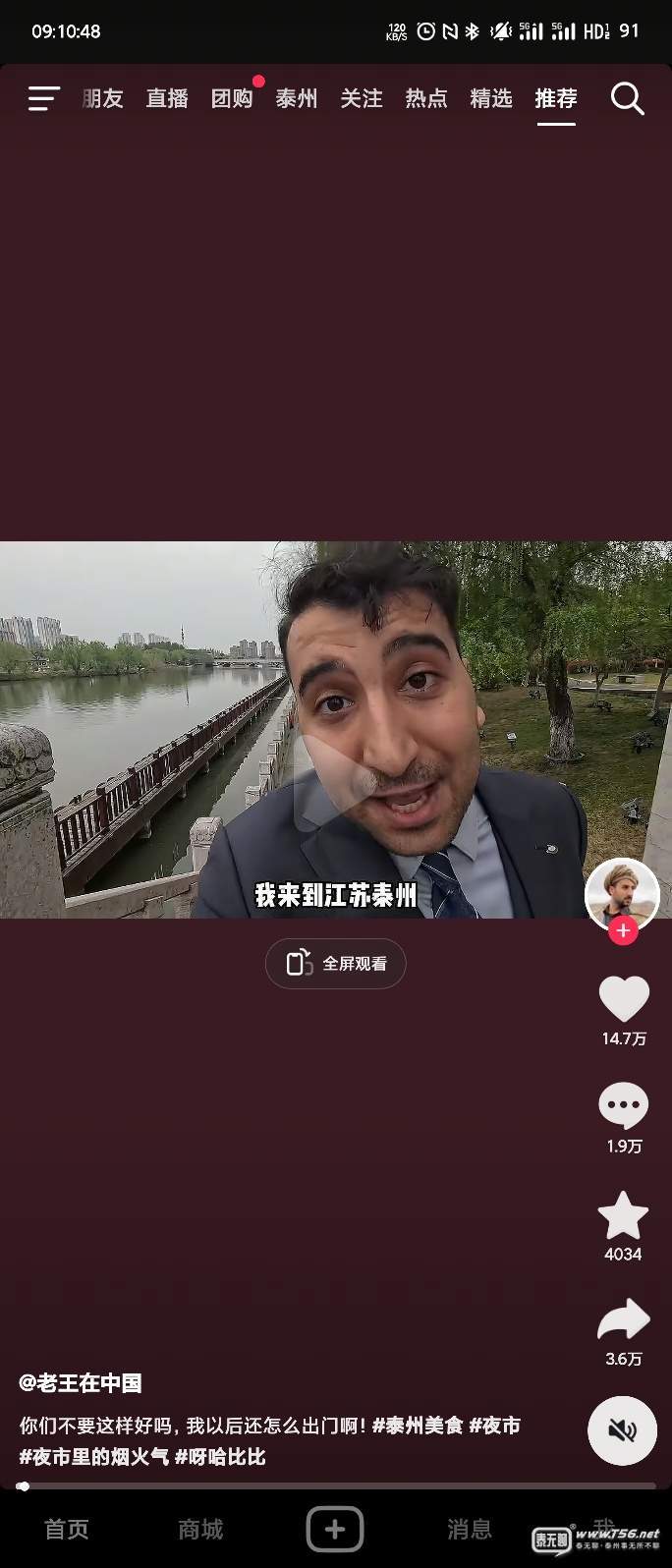
Task: Open the #泰州美食 hashtag
Action: pyautogui.click(x=418, y=1426)
